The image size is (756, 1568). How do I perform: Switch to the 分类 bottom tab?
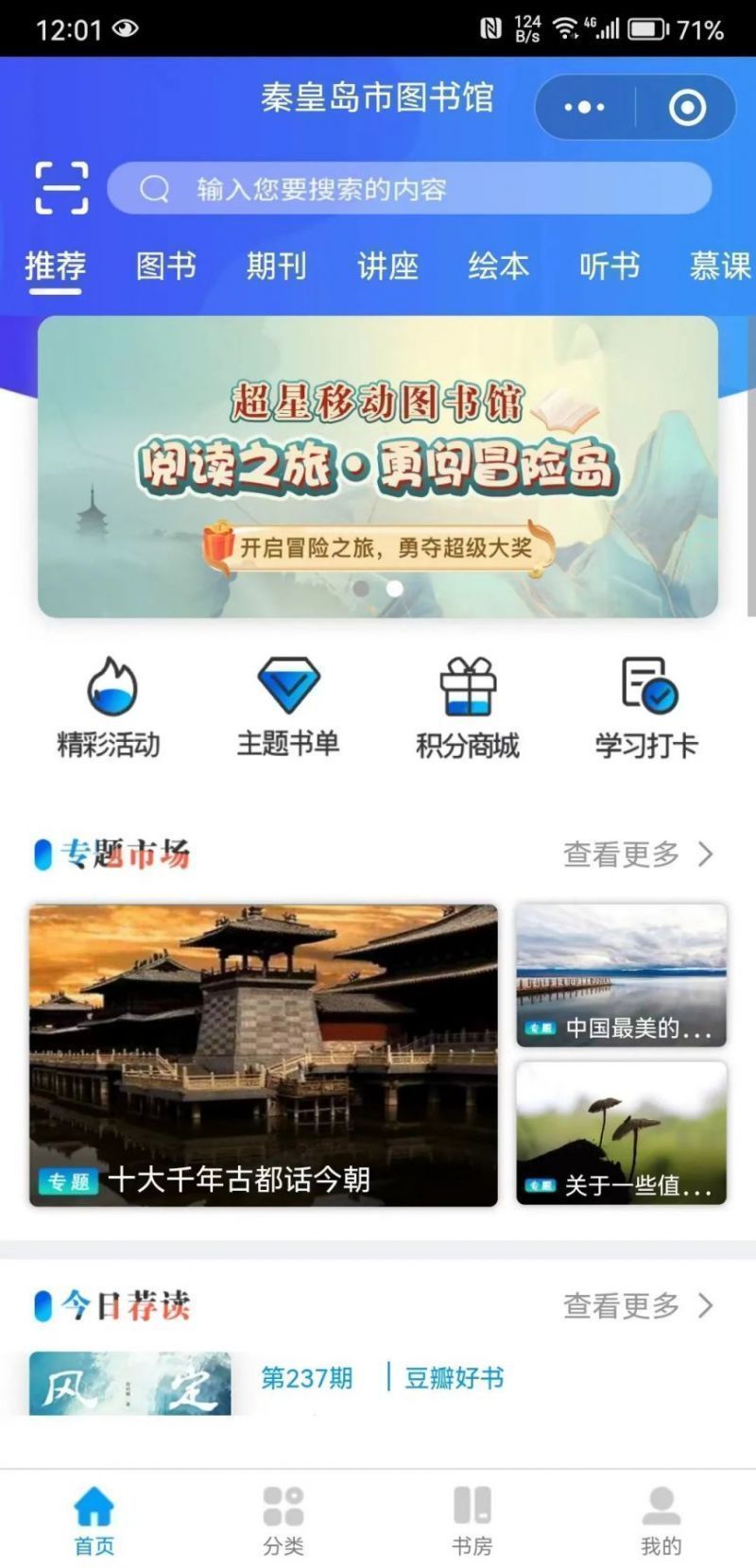[x=283, y=1520]
